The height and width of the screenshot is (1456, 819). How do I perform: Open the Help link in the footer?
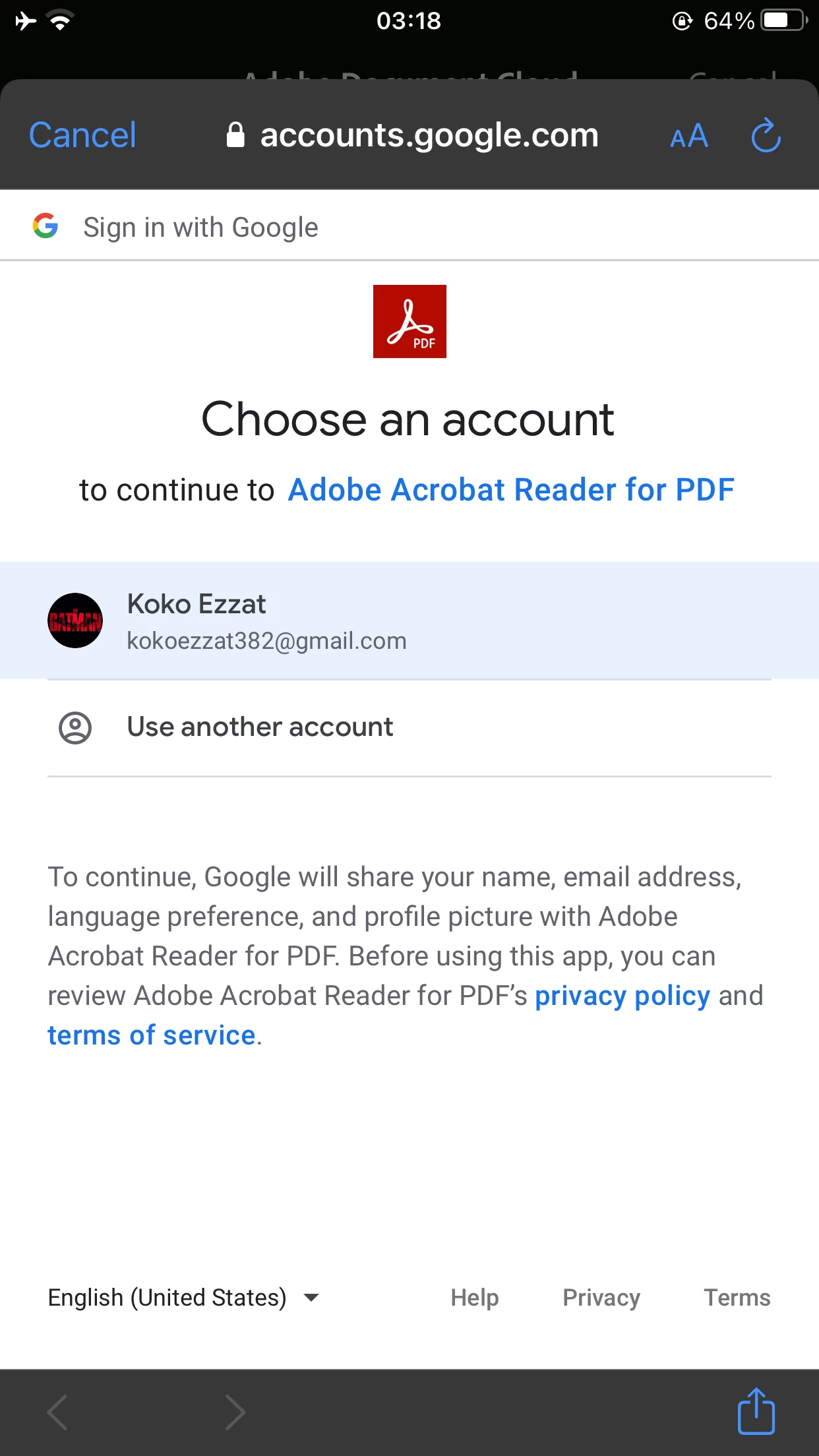click(474, 1298)
